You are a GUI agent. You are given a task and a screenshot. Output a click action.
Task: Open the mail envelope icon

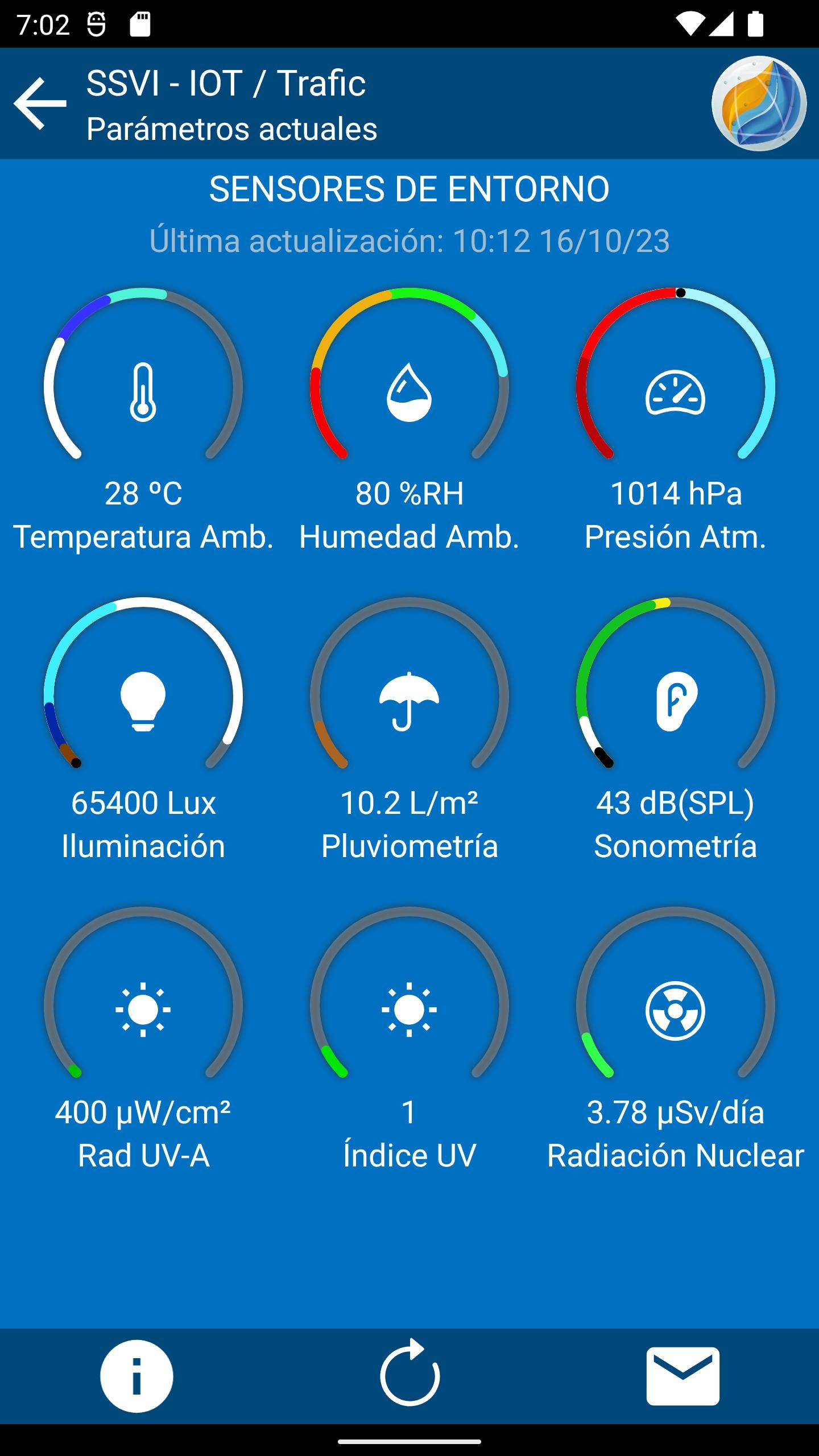tap(682, 1376)
